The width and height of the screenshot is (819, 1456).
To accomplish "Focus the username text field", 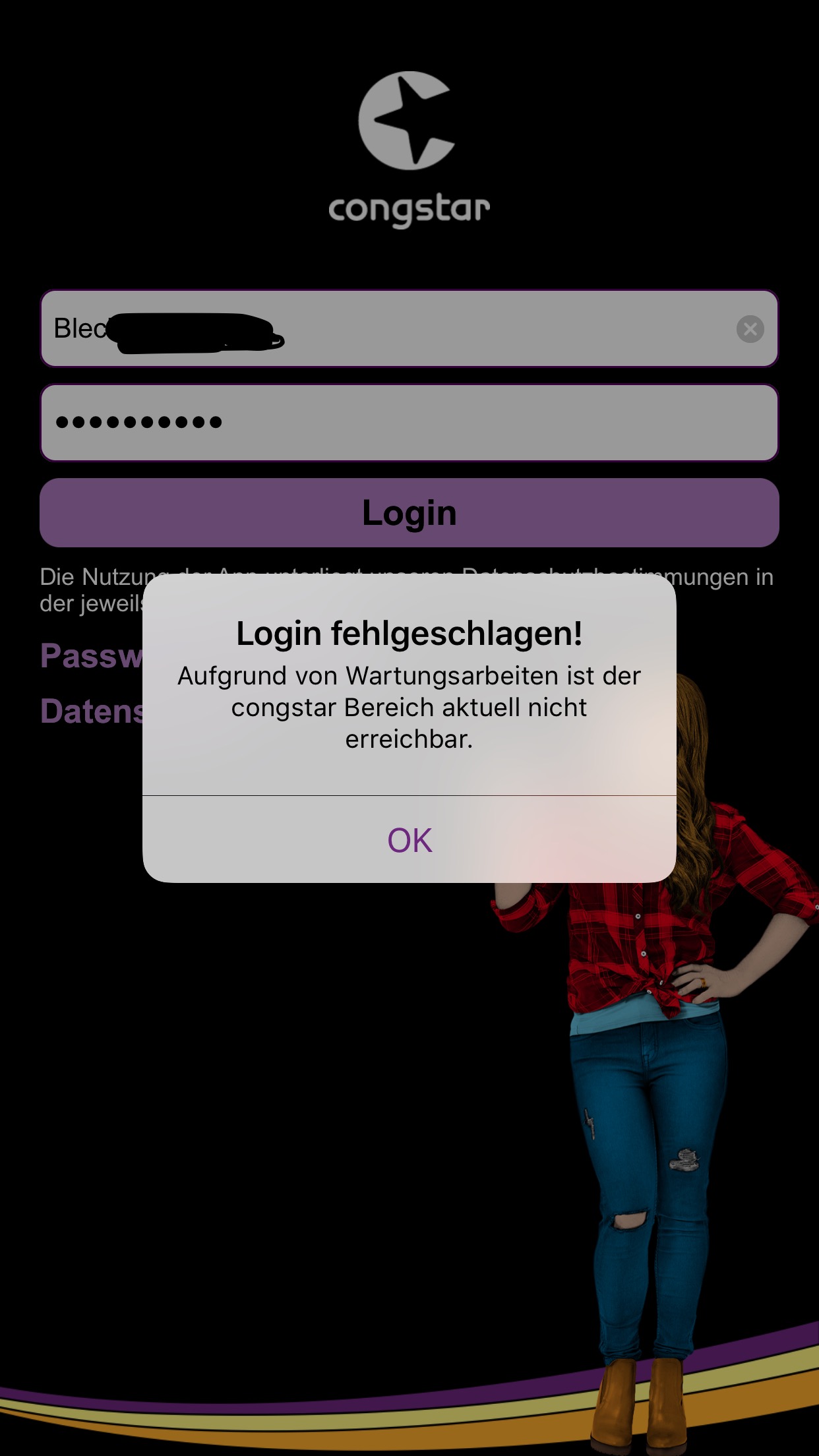I will tap(462, 328).
